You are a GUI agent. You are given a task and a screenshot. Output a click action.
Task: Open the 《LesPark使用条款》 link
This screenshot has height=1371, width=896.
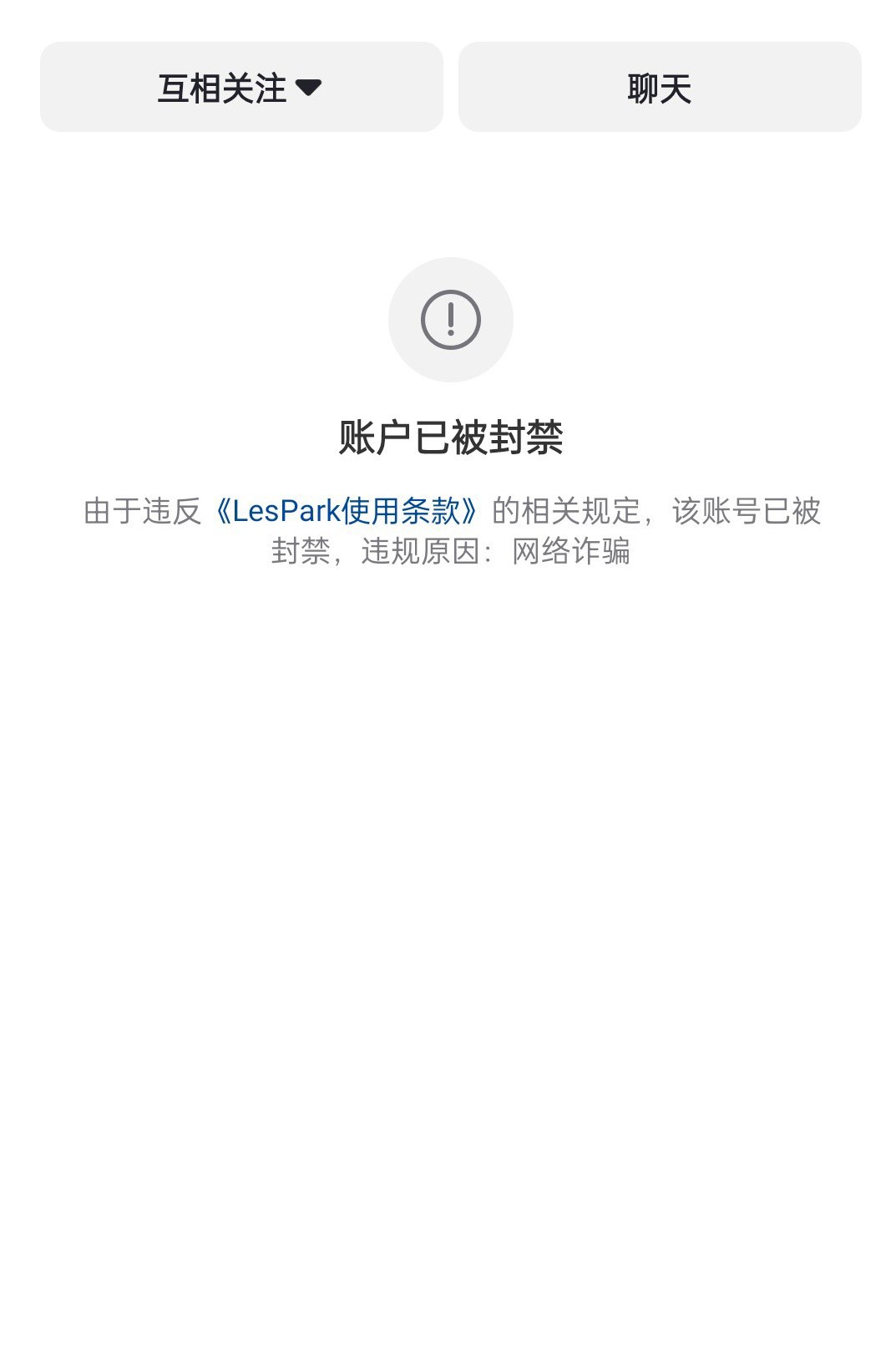346,511
